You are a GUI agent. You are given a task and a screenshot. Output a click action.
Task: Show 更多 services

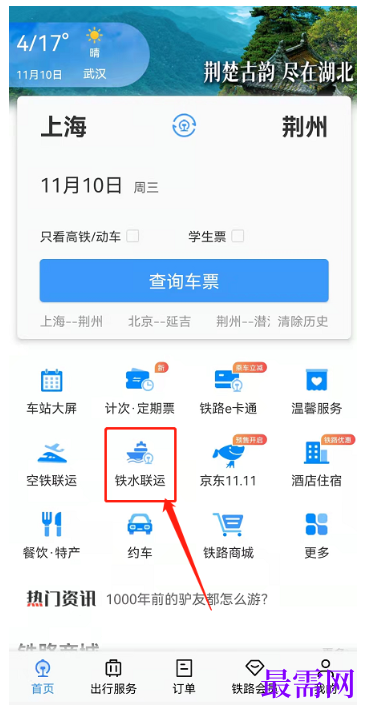(x=316, y=536)
